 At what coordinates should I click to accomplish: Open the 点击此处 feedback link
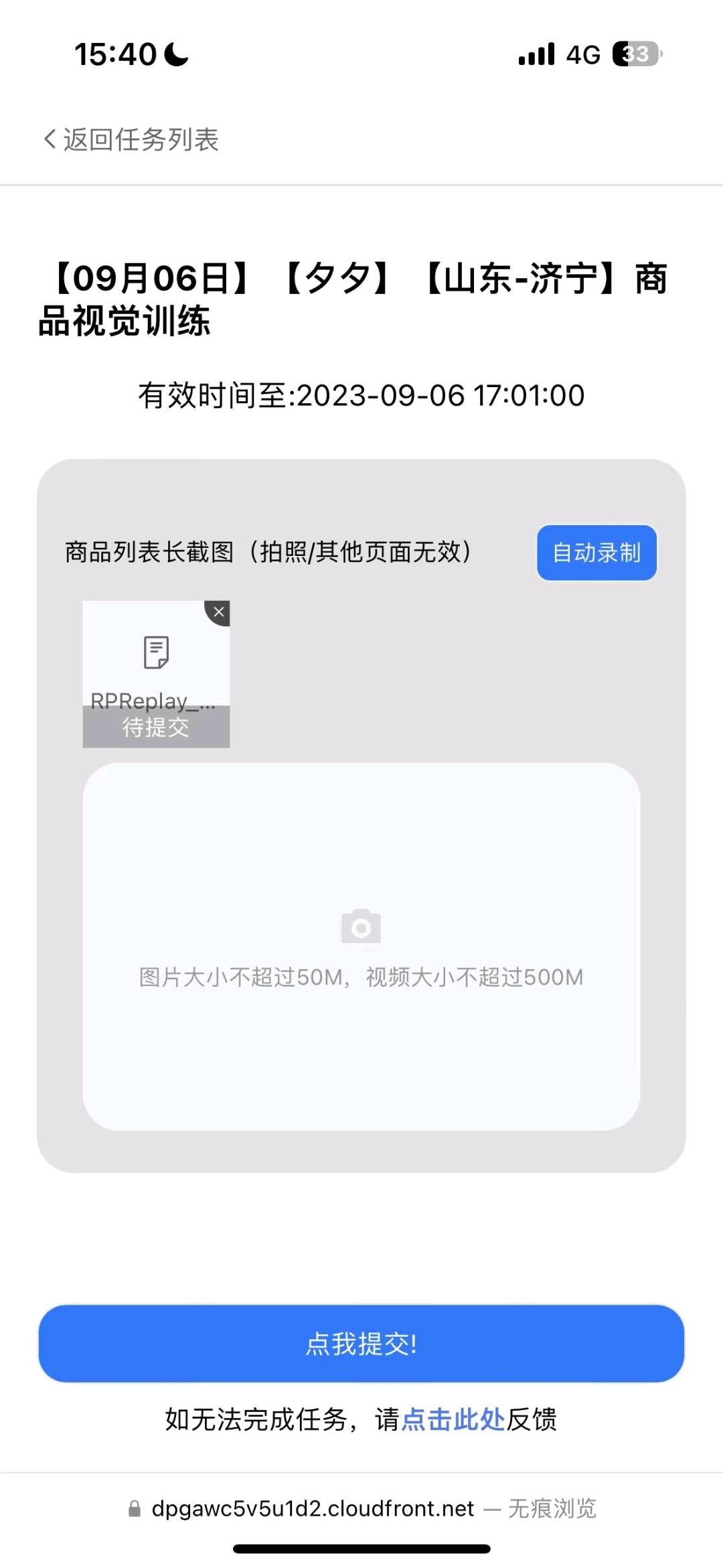[453, 1419]
